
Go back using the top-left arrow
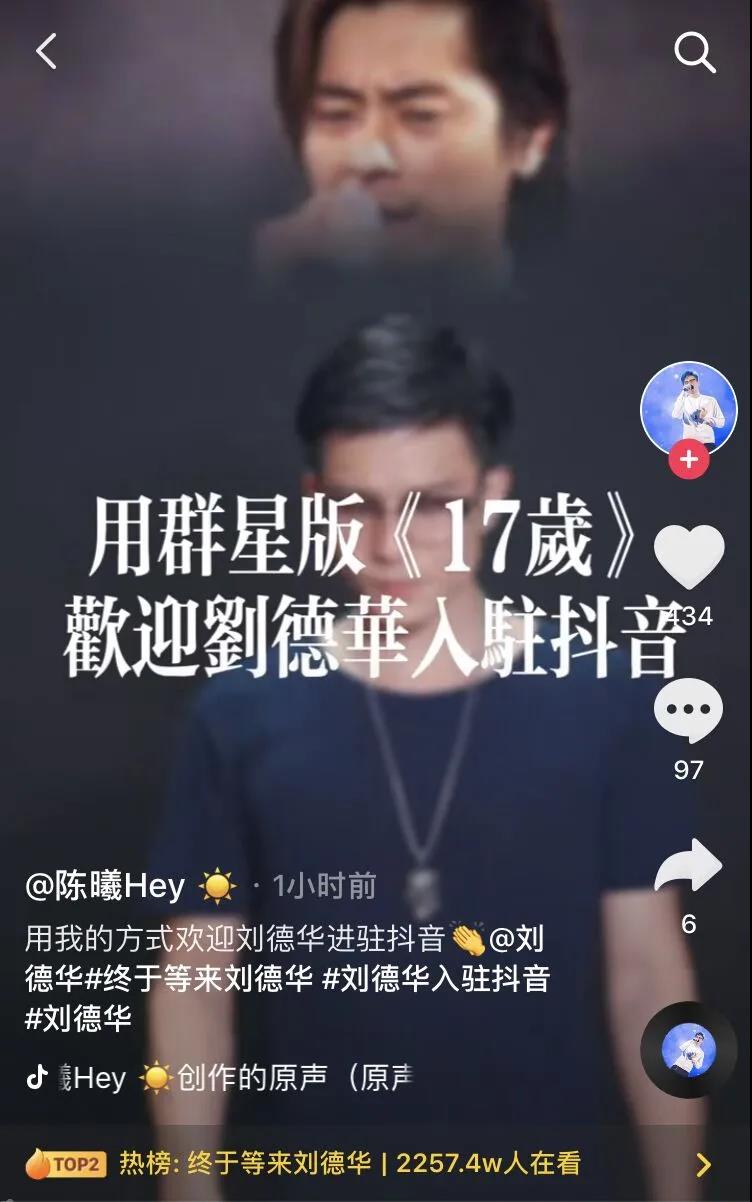46,51
